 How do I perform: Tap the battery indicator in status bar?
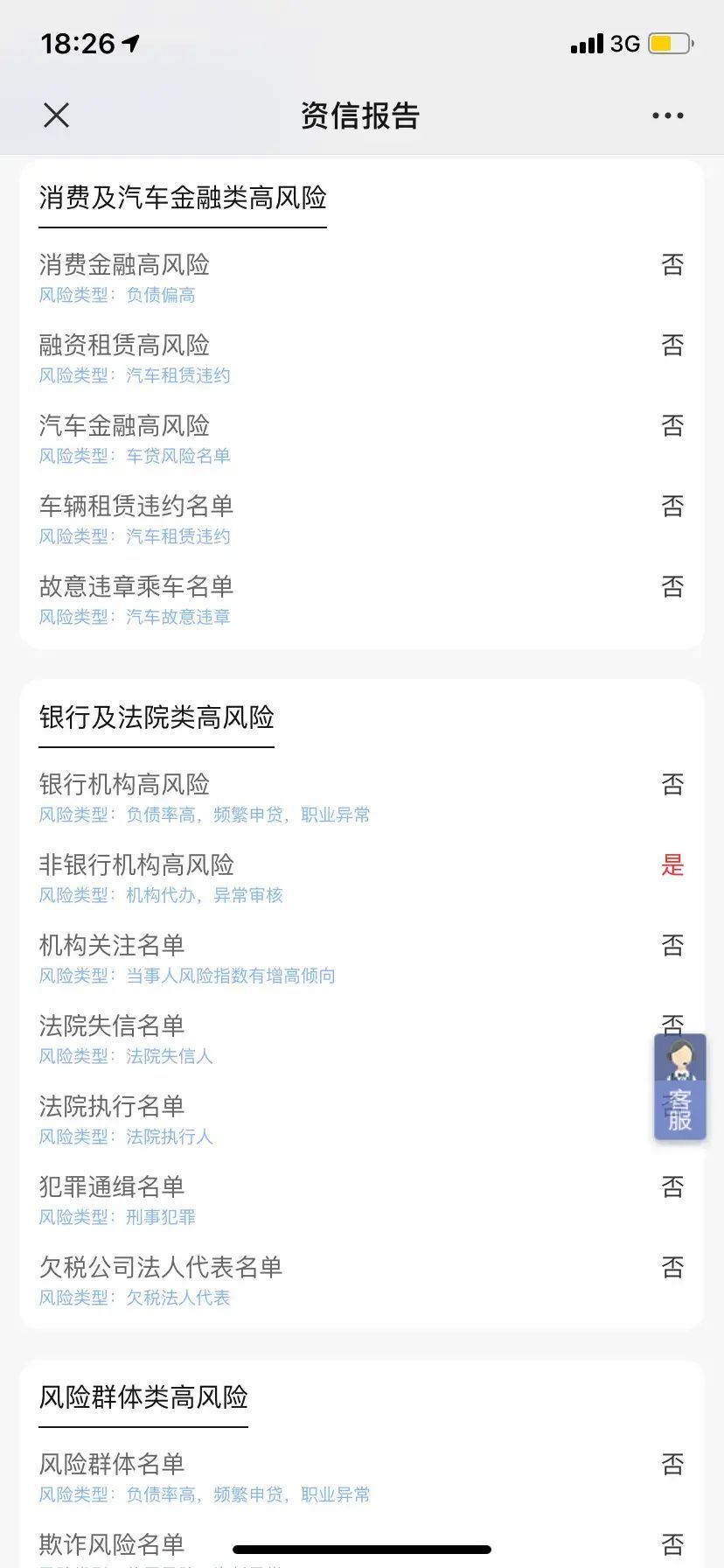click(670, 41)
